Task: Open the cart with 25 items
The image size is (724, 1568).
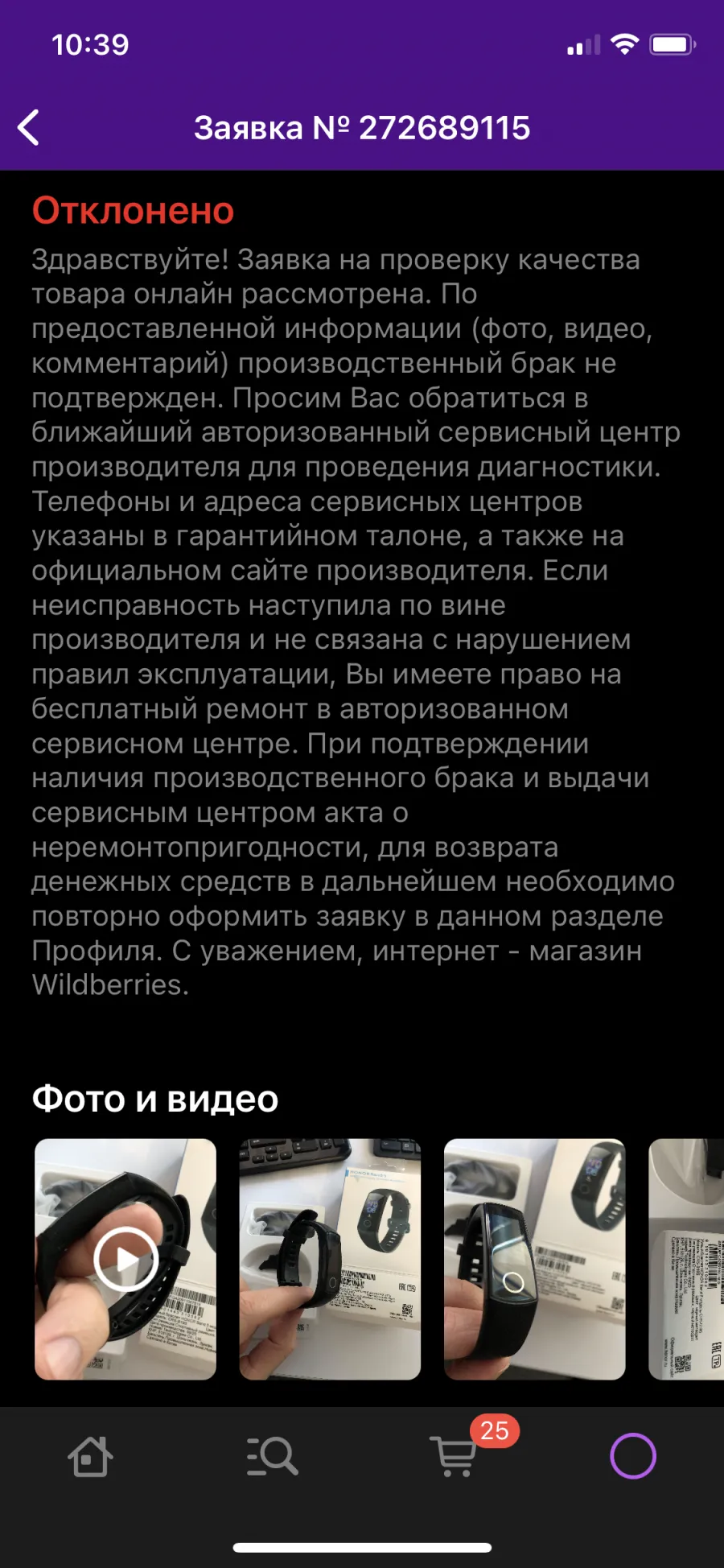Action: coord(455,1456)
